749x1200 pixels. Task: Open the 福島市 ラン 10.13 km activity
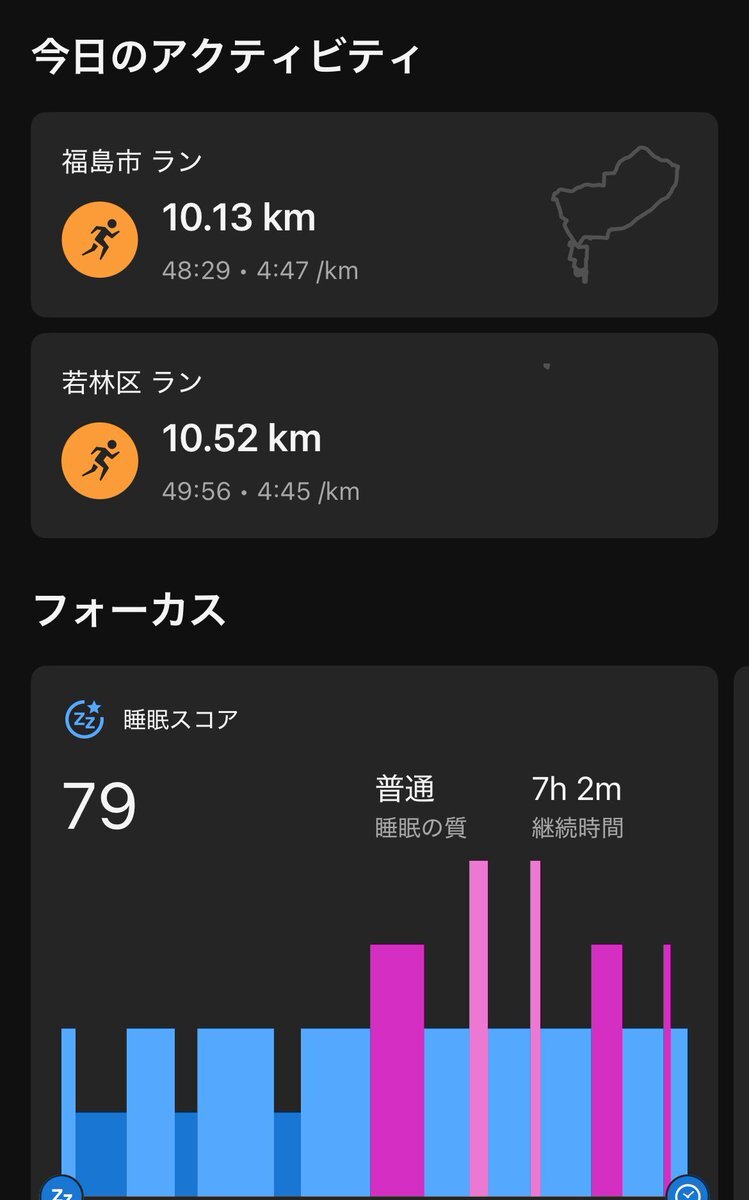[x=373, y=215]
